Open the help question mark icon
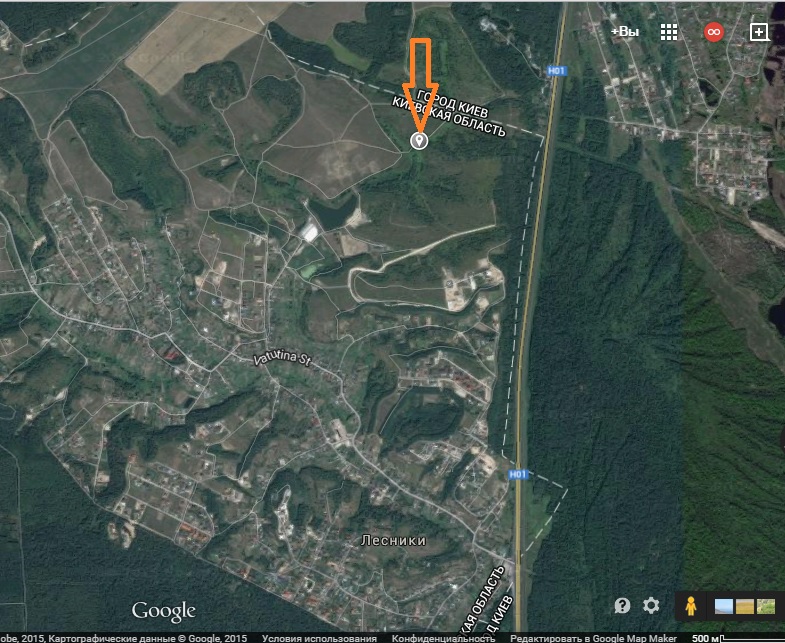 tap(622, 605)
